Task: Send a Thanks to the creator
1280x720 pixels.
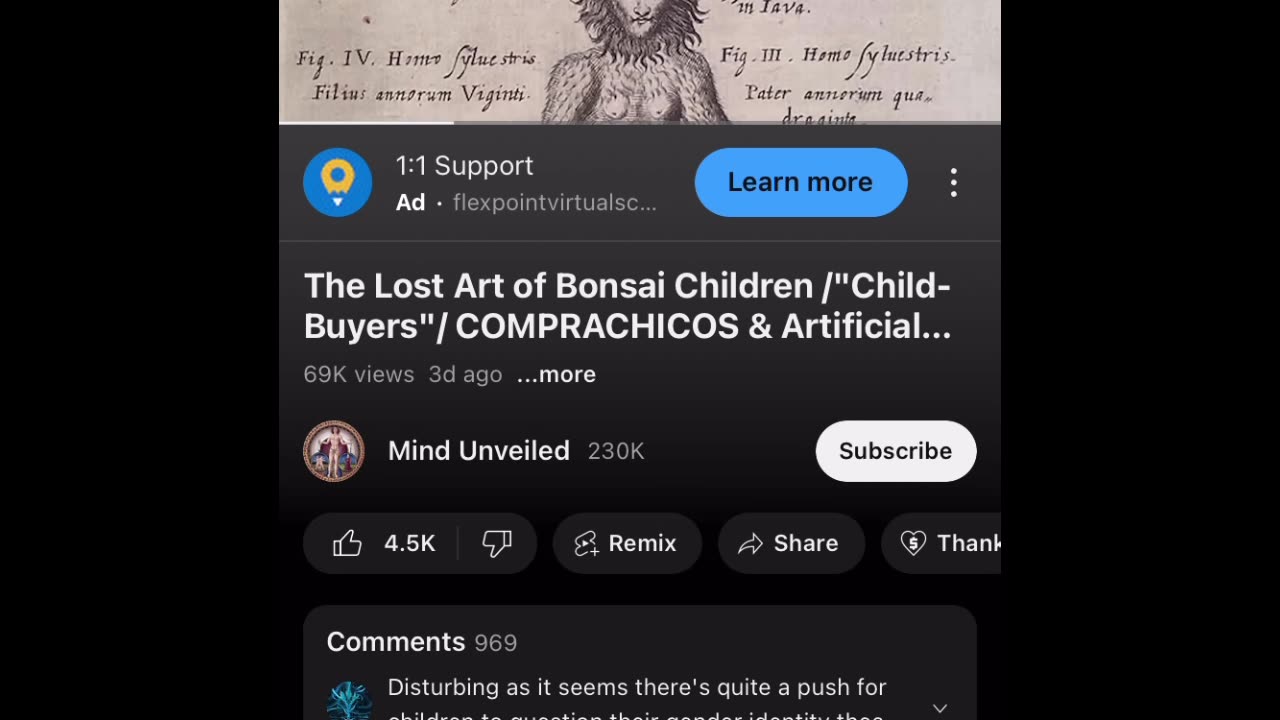Action: pyautogui.click(x=945, y=543)
